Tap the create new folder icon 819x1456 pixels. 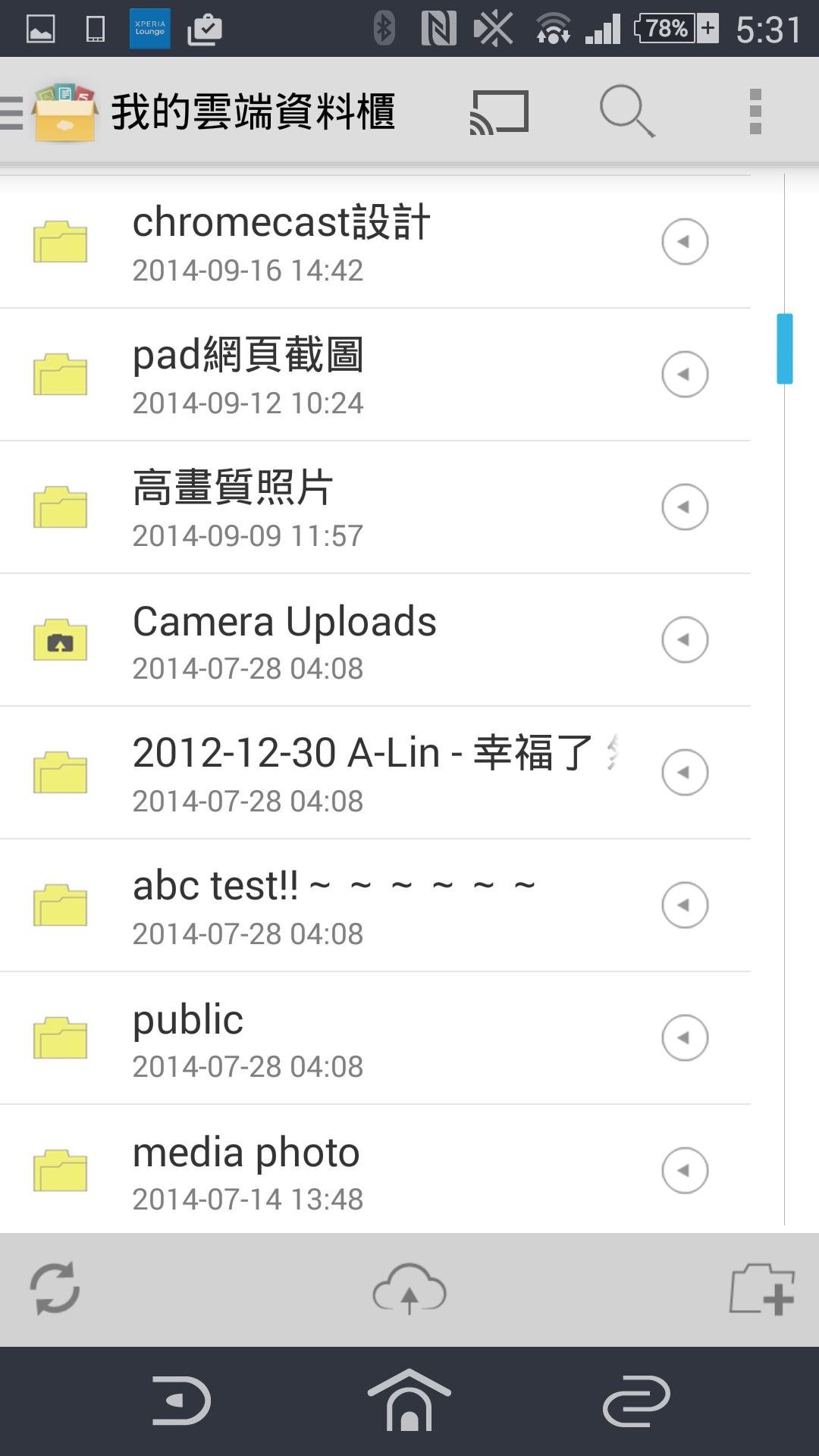pos(762,1289)
